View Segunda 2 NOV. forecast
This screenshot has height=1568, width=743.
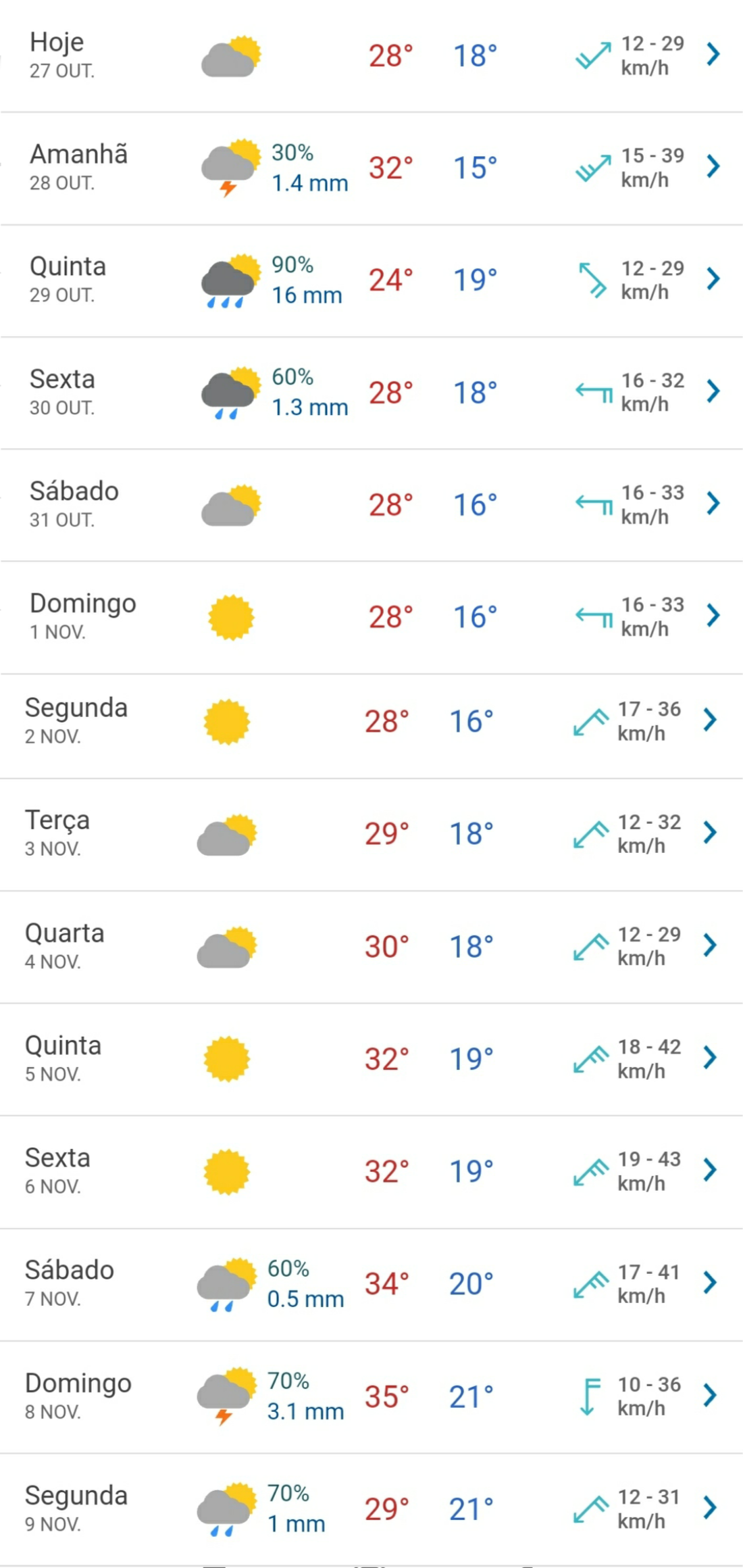tap(371, 726)
